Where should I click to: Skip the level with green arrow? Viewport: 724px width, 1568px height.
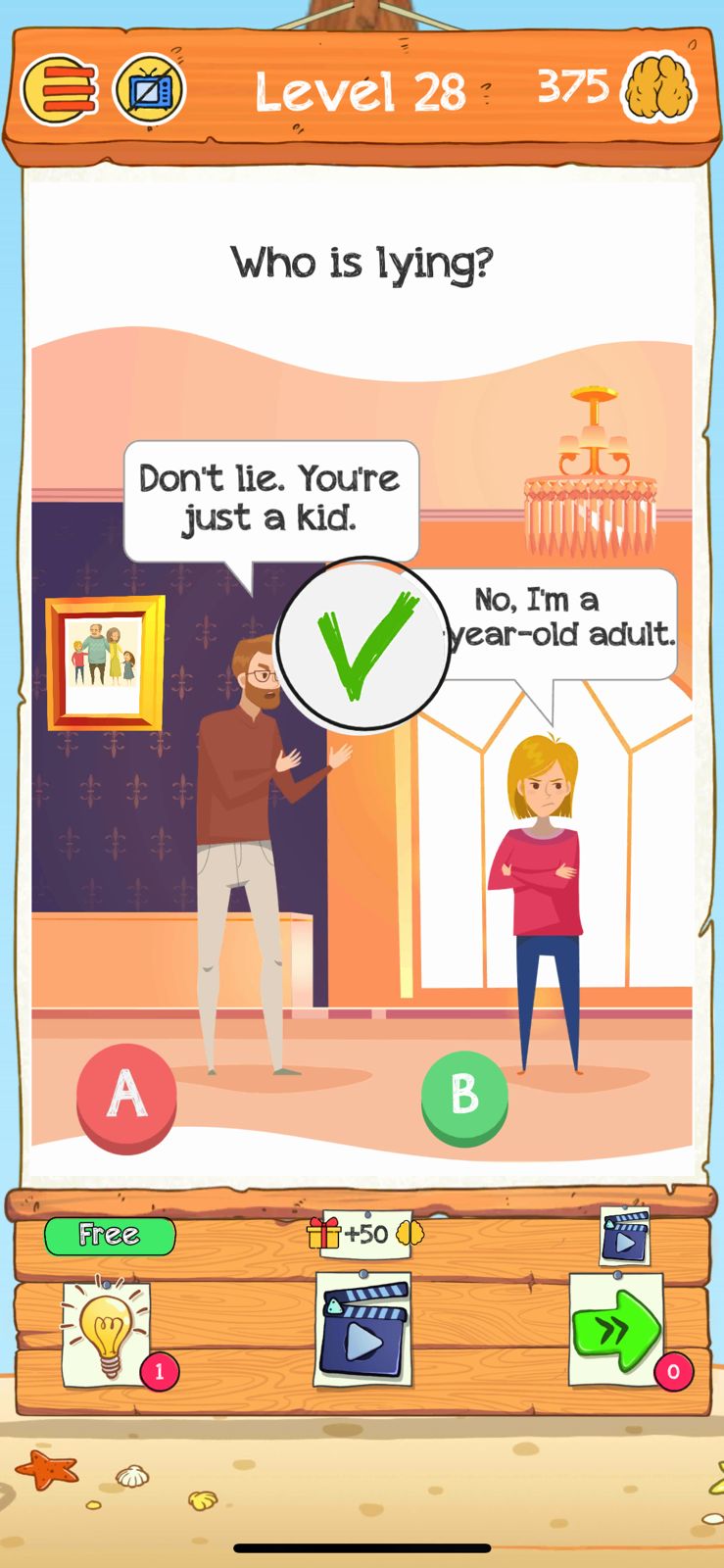click(x=615, y=1329)
